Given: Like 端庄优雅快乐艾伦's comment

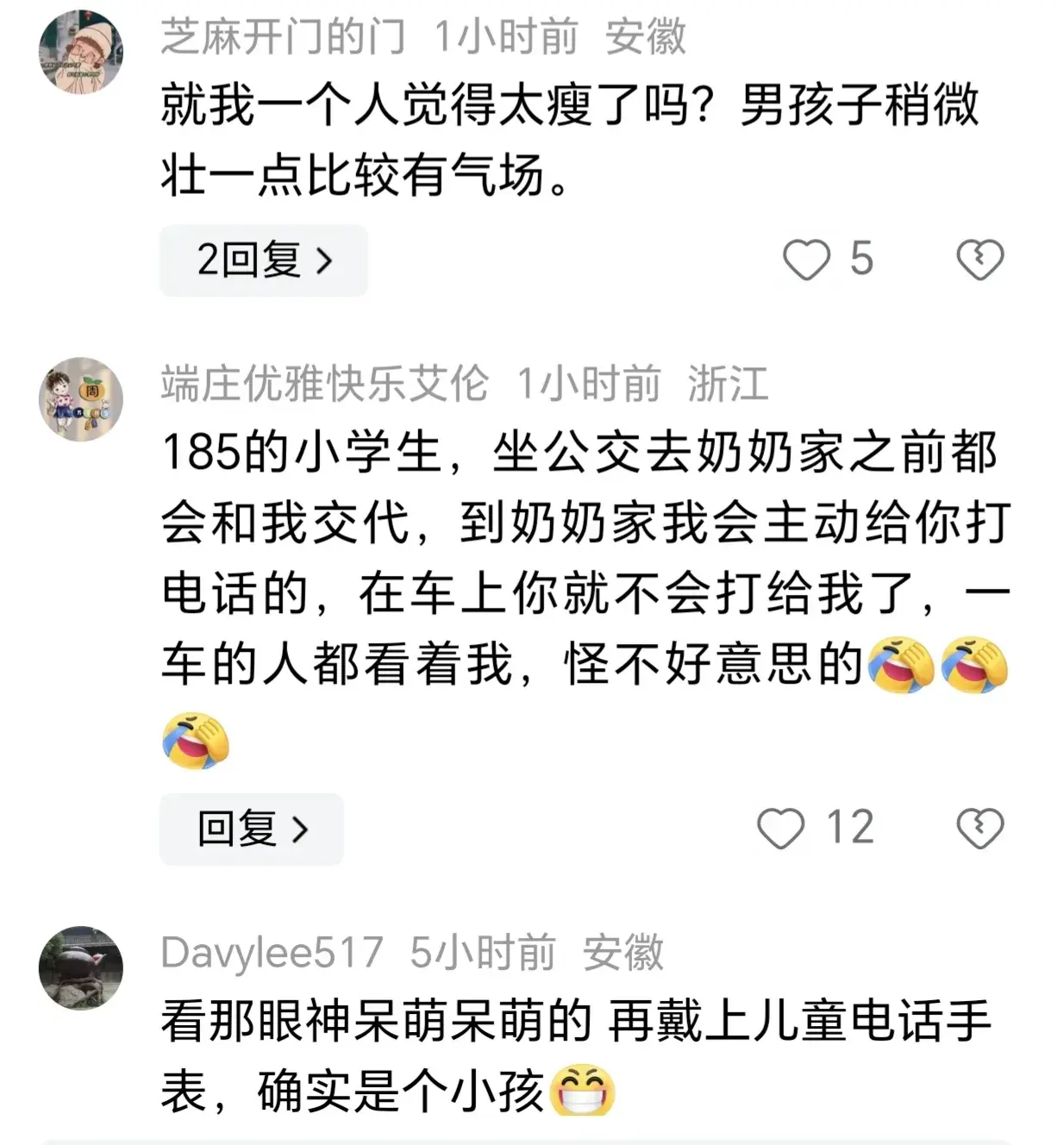Looking at the screenshot, I should [x=781, y=829].
